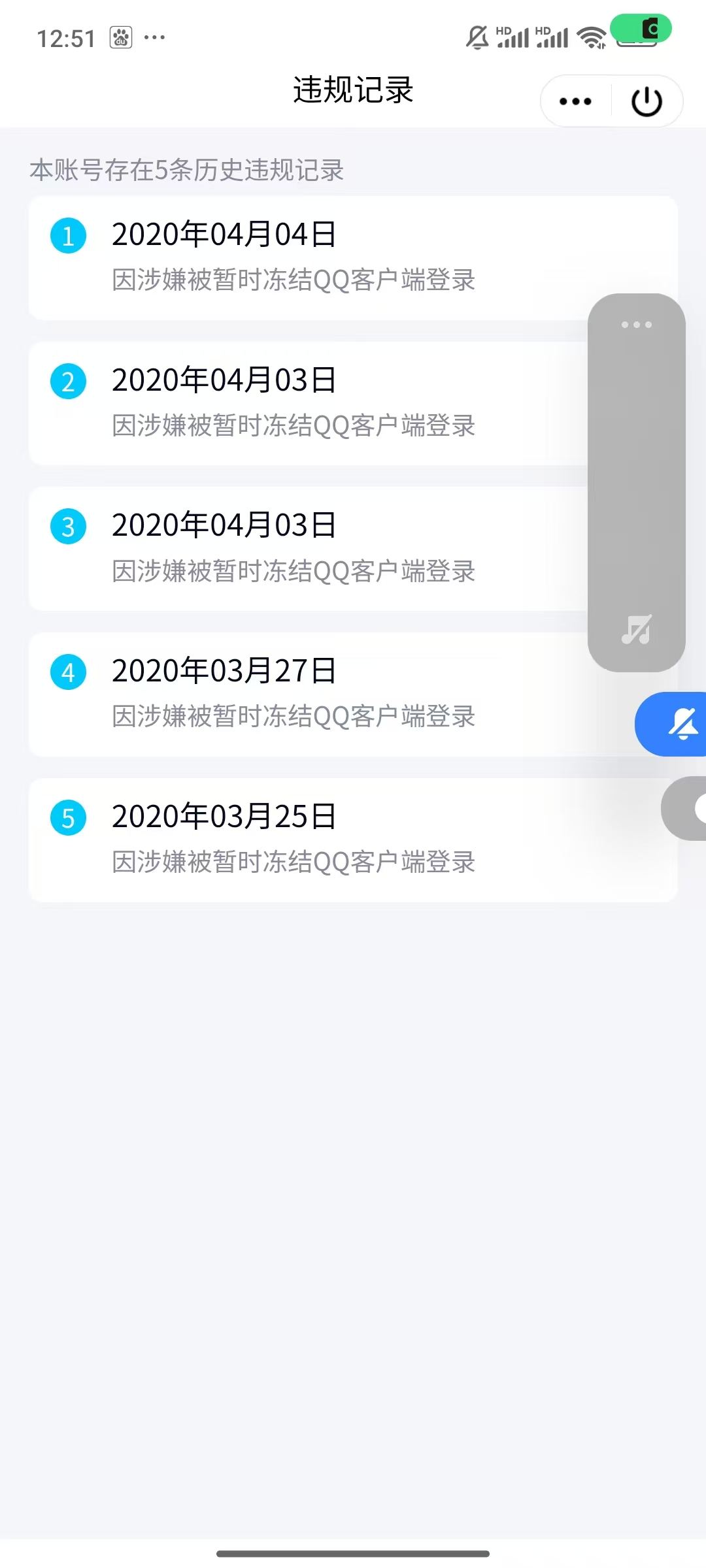Tap the Wi-Fi icon in the status bar
Screen dimensions: 706x1568
coord(590,37)
